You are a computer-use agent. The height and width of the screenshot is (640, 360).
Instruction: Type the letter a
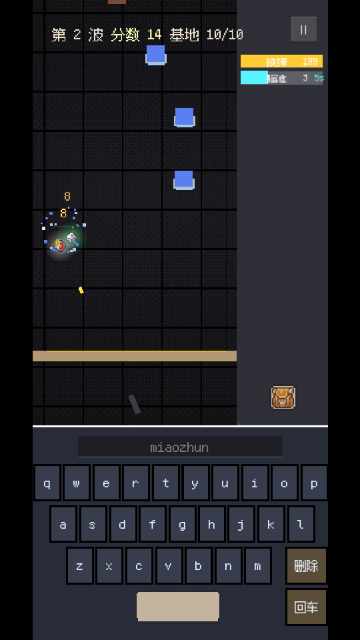(x=63, y=524)
